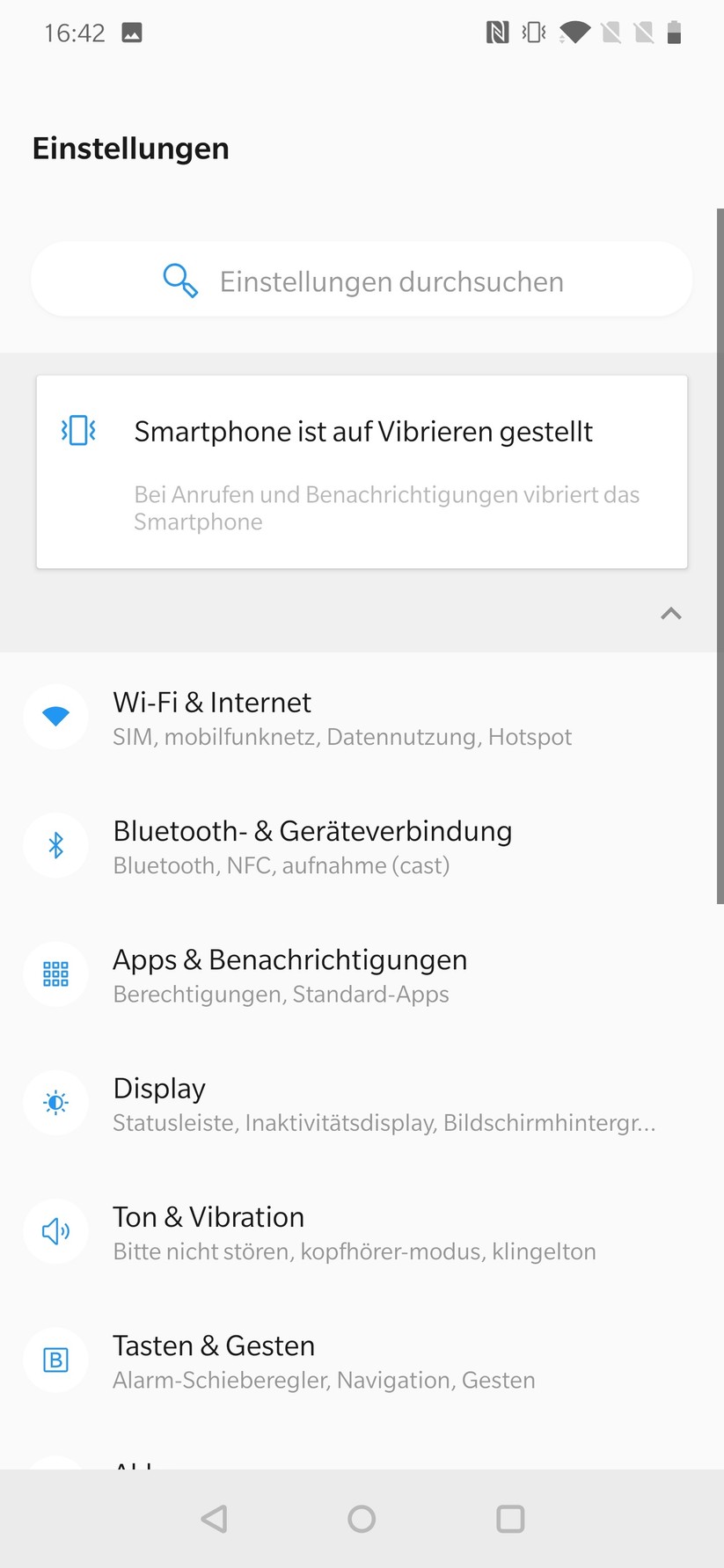Switch phone off vibrate via the notification card

tap(363, 470)
